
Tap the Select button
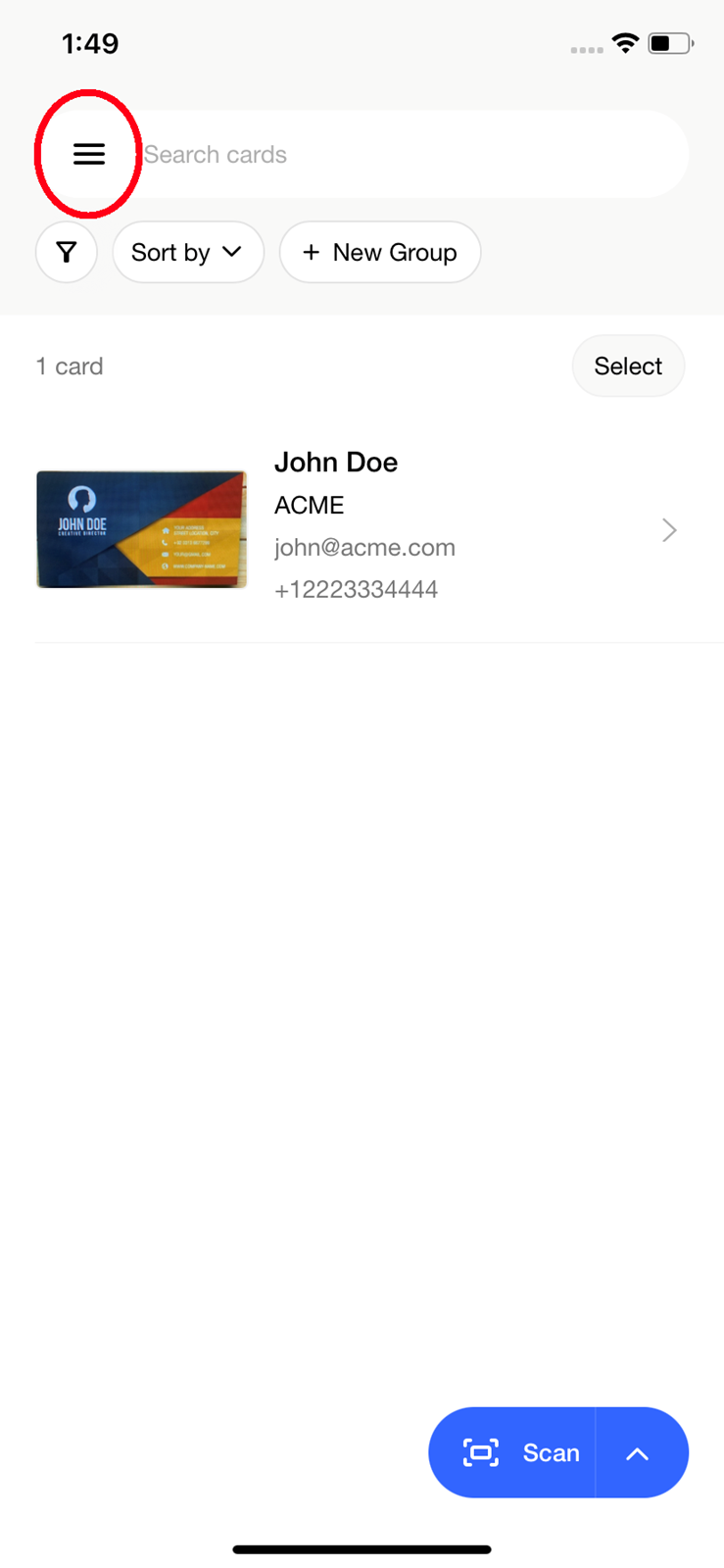tap(628, 367)
